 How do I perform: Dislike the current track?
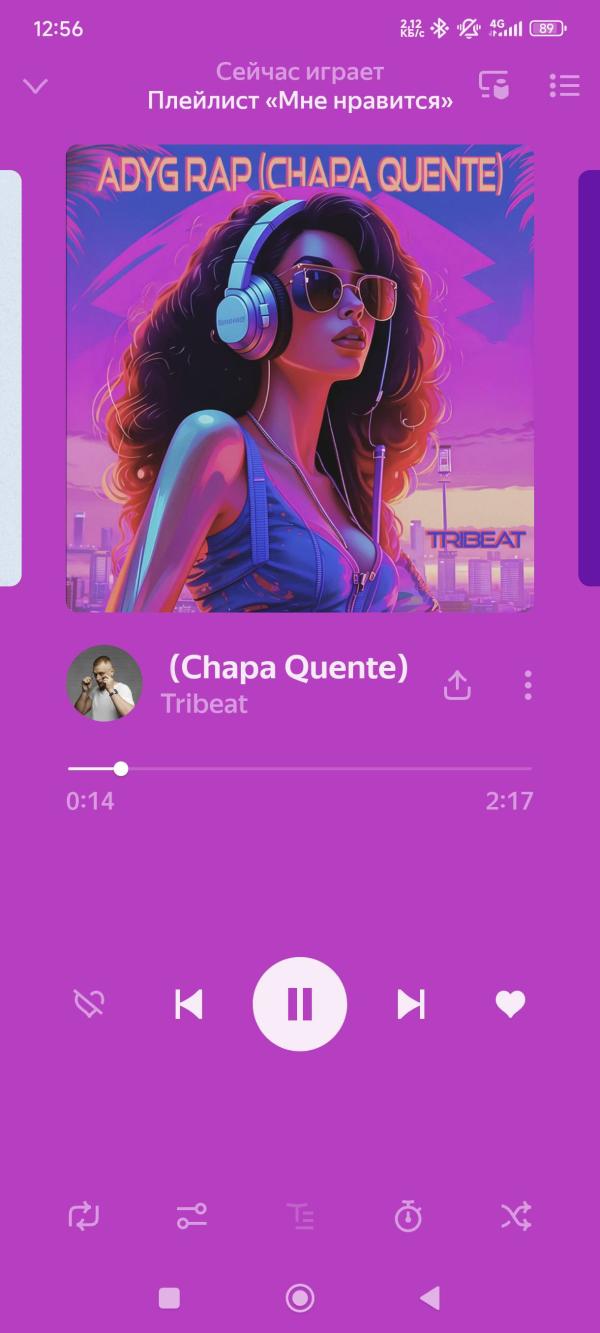90,1003
